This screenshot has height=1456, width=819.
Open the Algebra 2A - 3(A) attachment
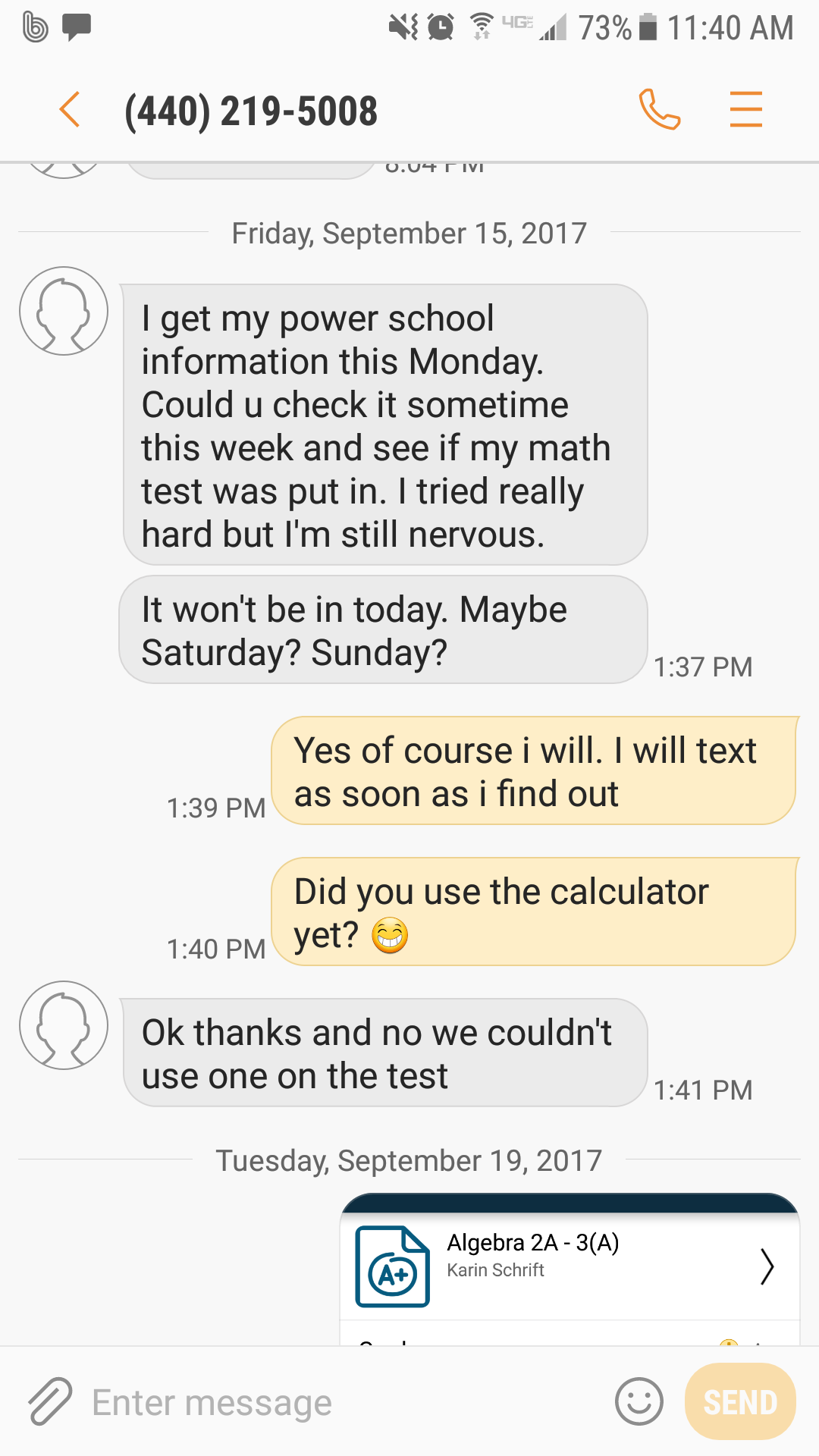(569, 1266)
